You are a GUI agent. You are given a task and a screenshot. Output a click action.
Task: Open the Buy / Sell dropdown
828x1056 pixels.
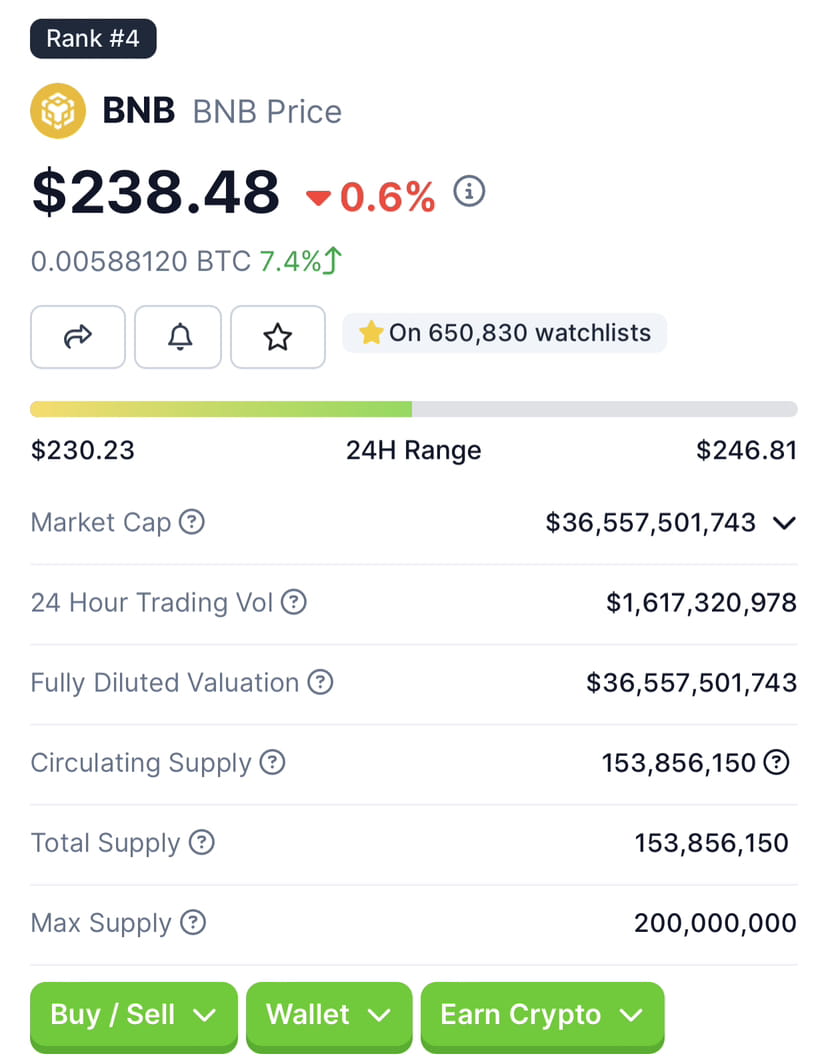pyautogui.click(x=133, y=1014)
